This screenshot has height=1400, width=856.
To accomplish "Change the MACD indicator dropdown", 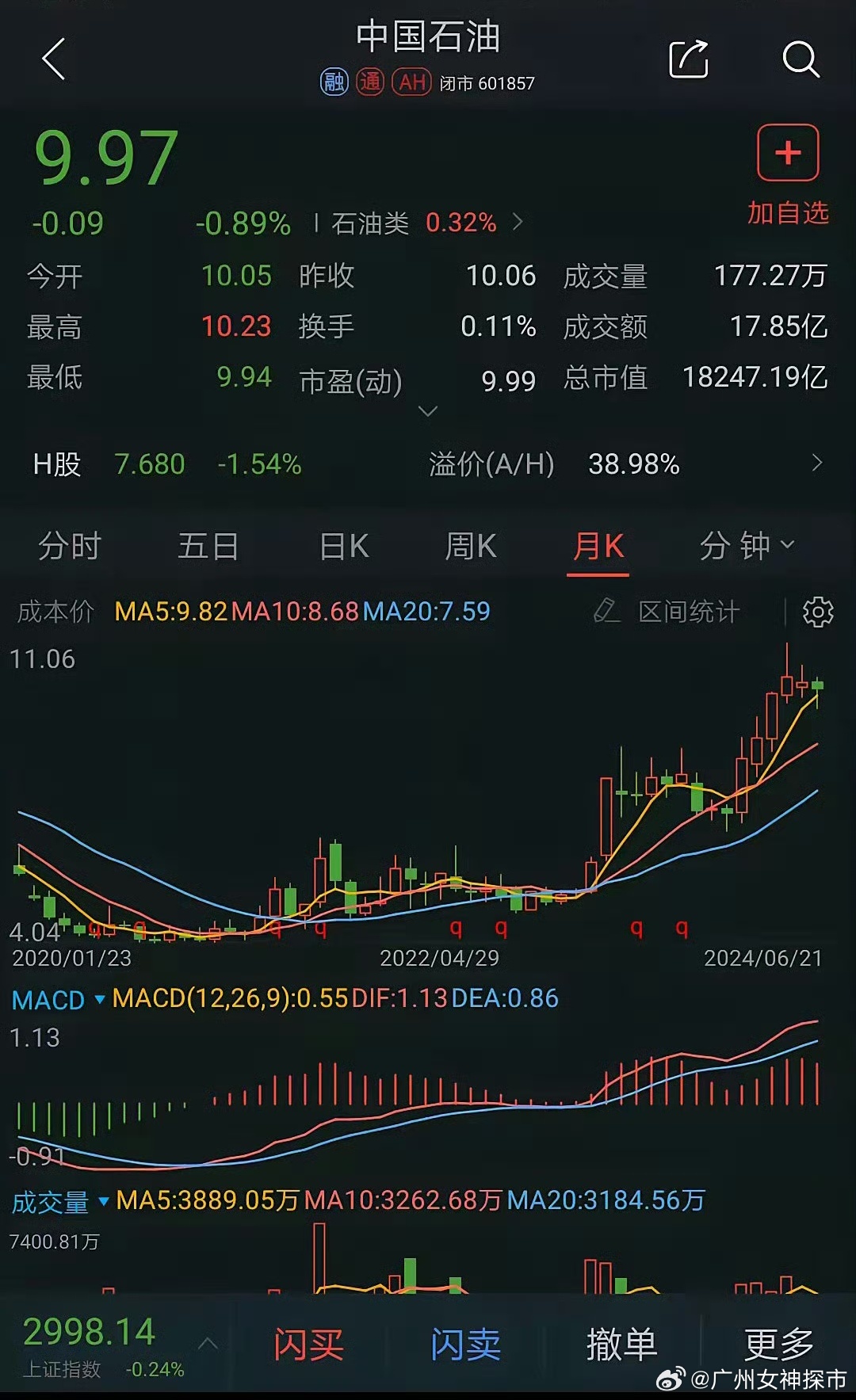I will [58, 1000].
